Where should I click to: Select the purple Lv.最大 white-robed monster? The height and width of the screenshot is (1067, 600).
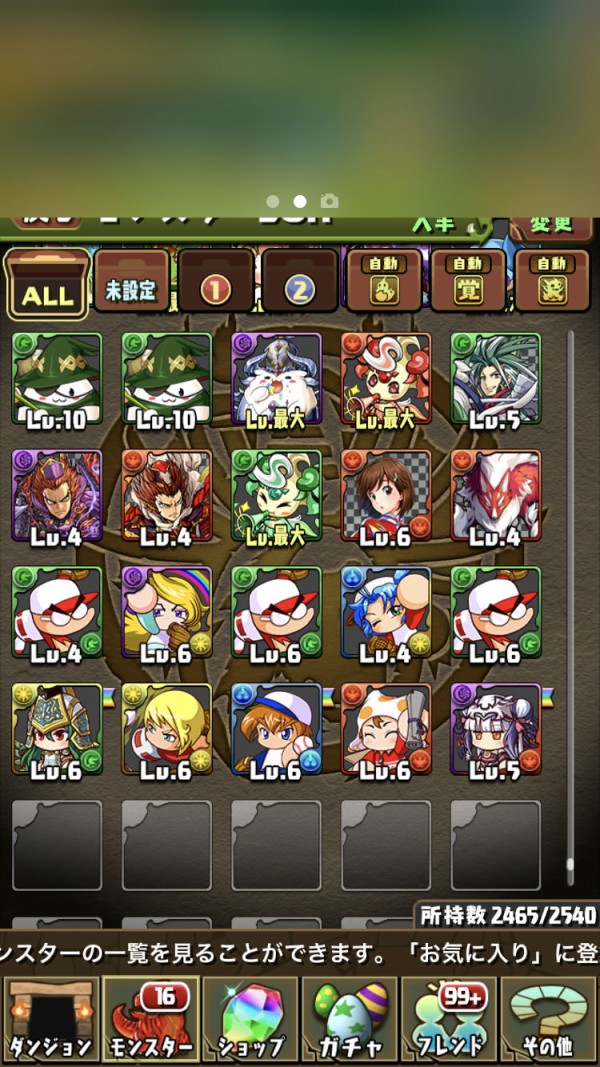click(x=277, y=380)
